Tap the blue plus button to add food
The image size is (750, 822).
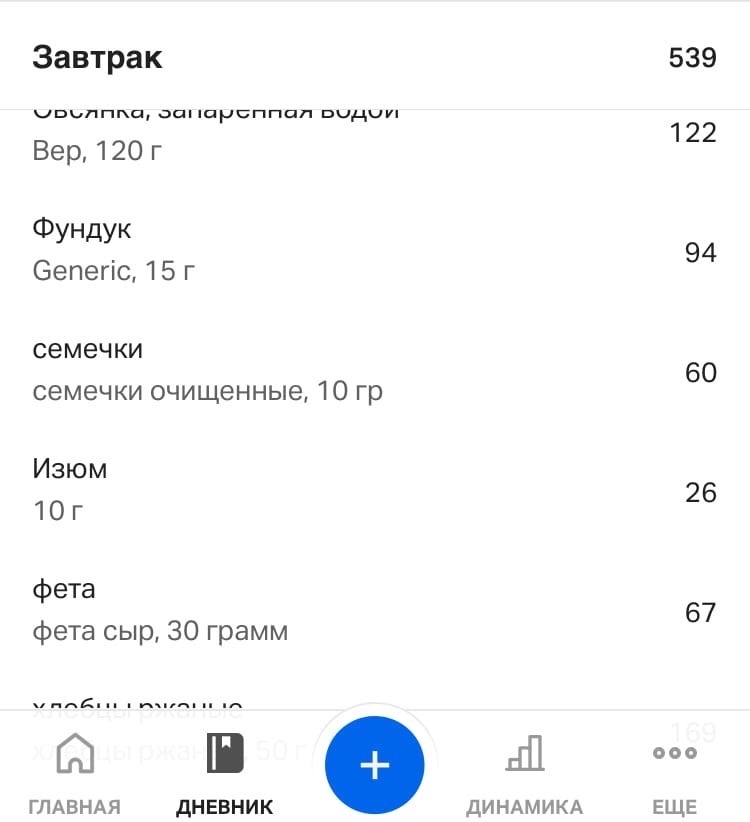click(x=374, y=763)
